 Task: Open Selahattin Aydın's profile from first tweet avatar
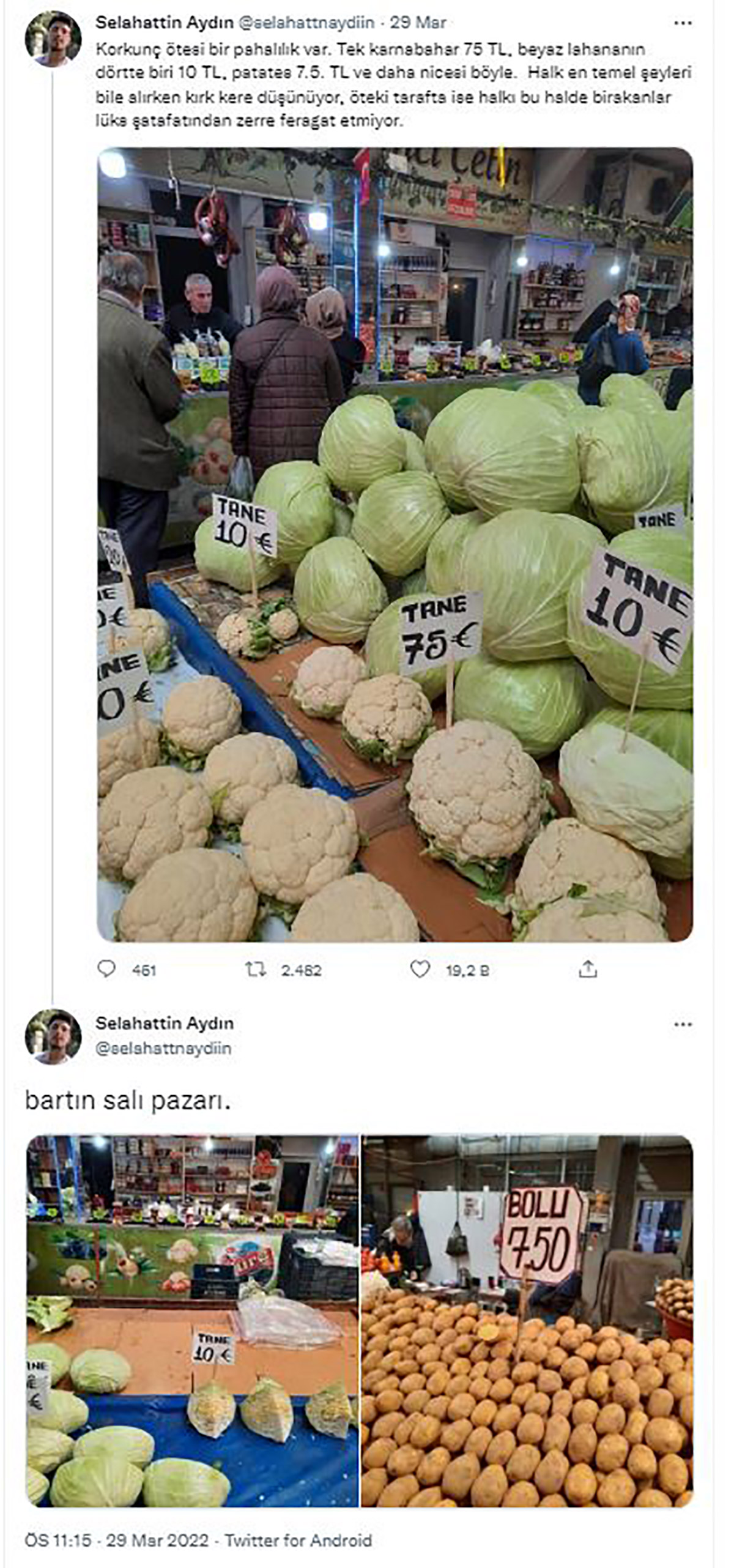tap(53, 38)
